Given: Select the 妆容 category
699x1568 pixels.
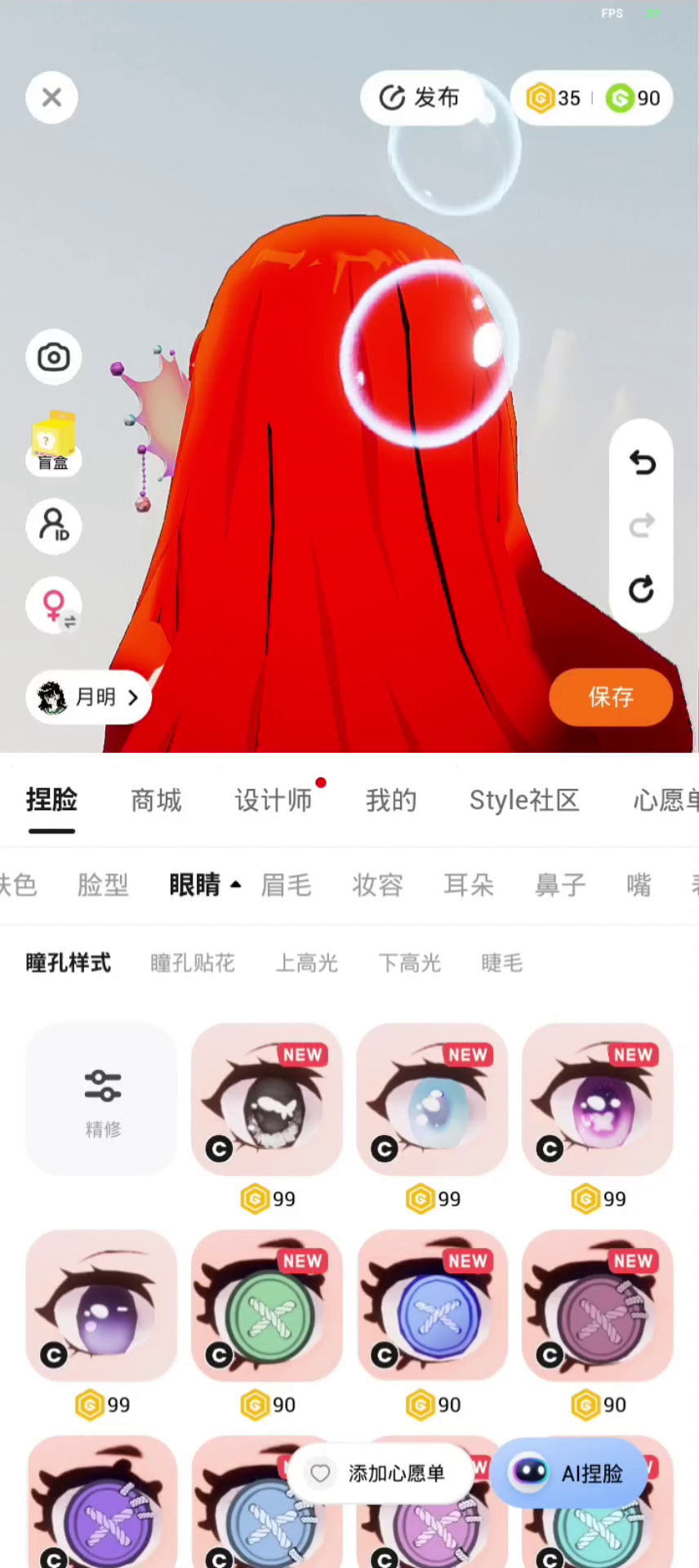Looking at the screenshot, I should [377, 884].
